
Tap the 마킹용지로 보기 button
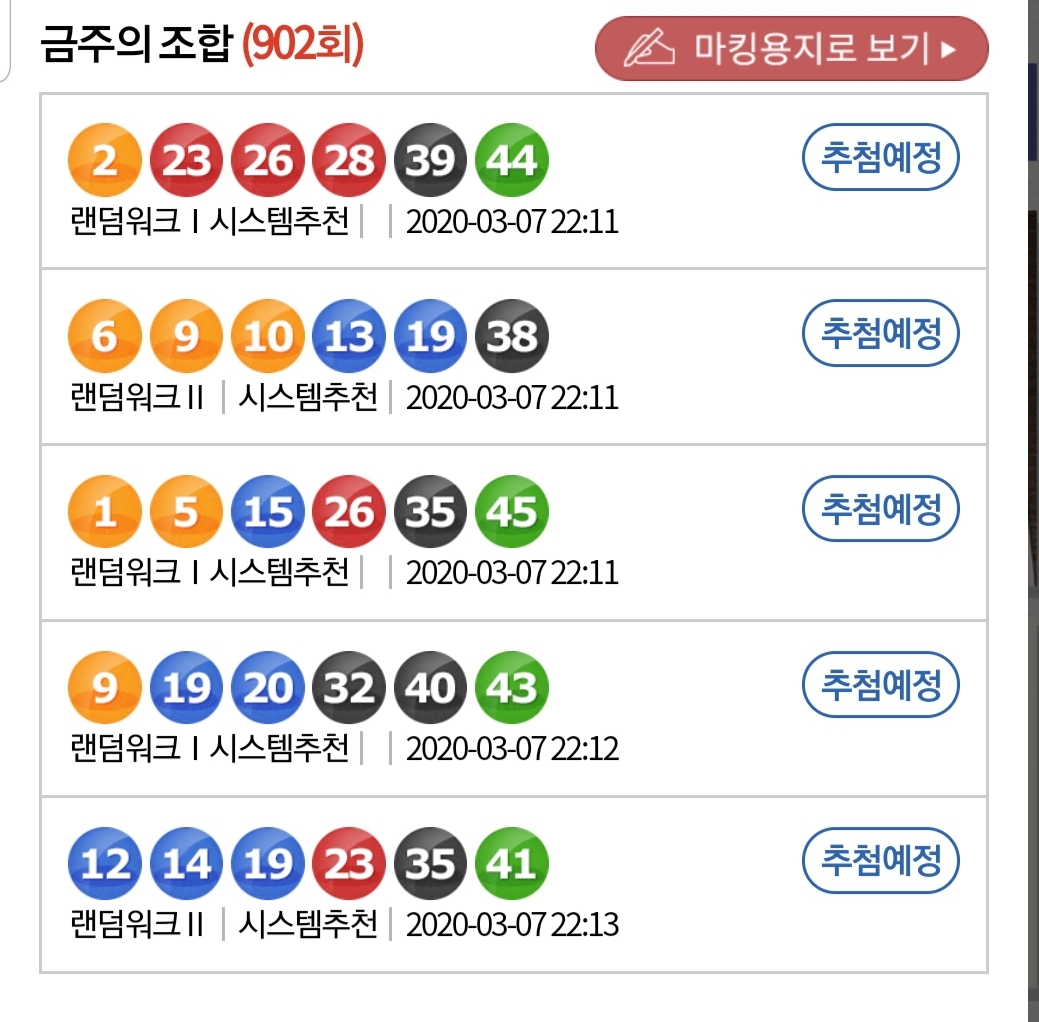791,49
